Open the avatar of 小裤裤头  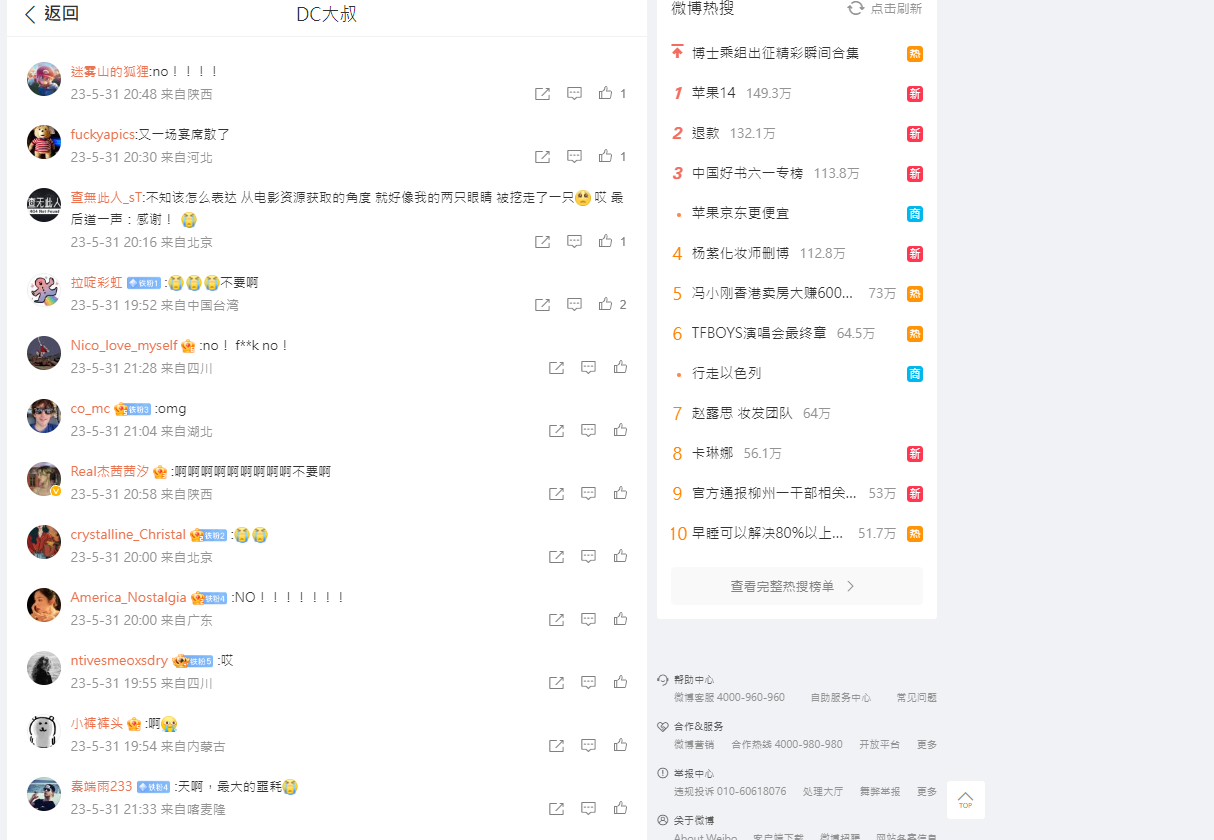[44, 731]
